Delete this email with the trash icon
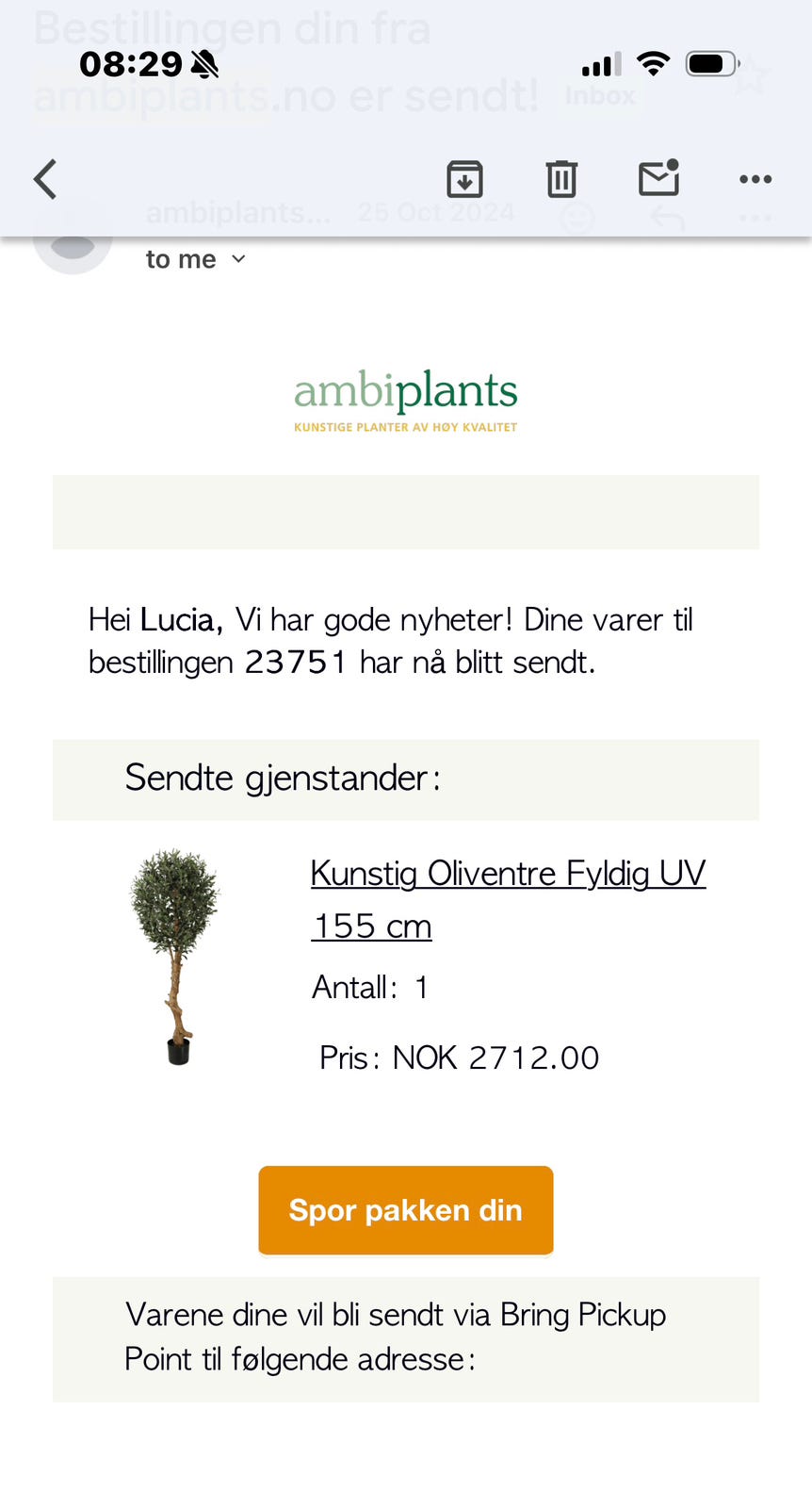 [x=561, y=179]
